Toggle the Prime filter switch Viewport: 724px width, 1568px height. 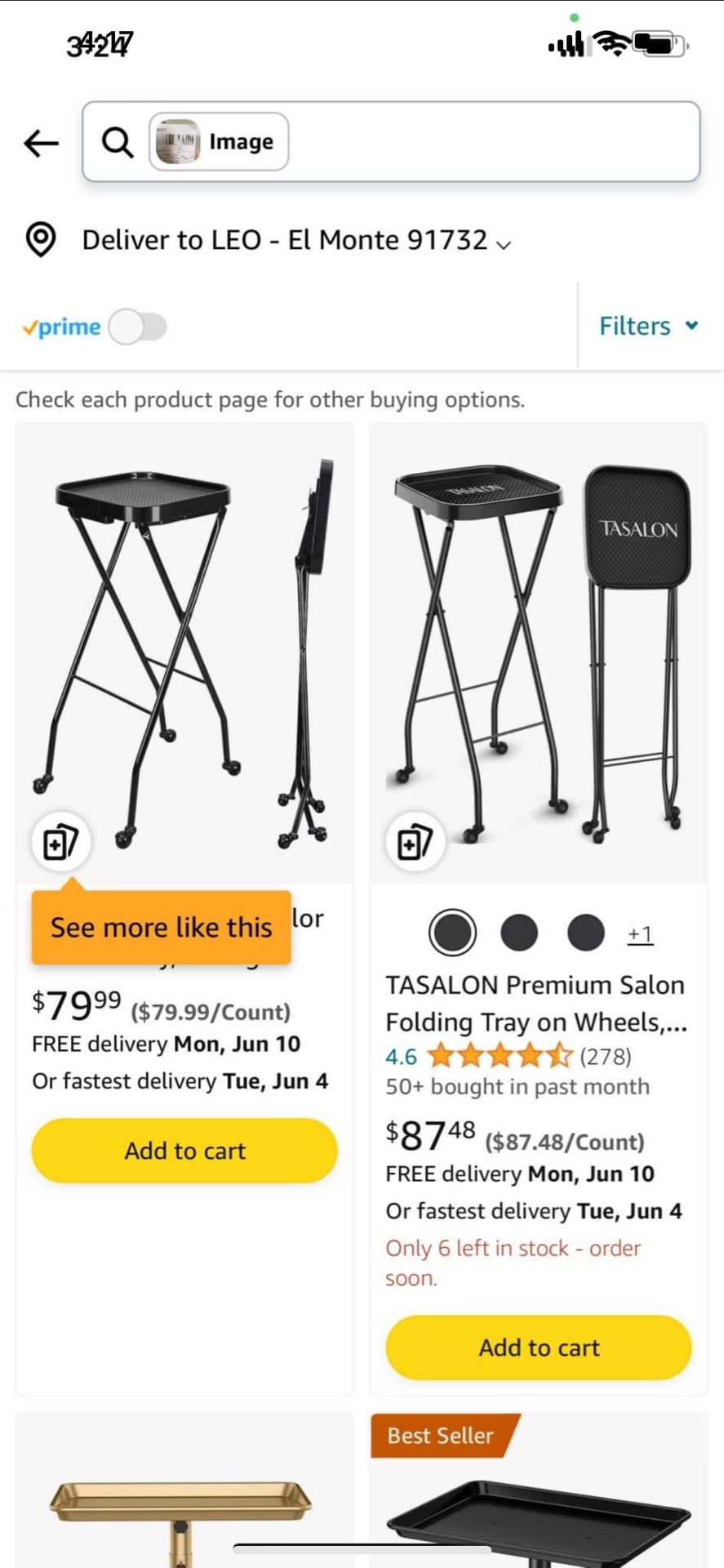tap(138, 327)
